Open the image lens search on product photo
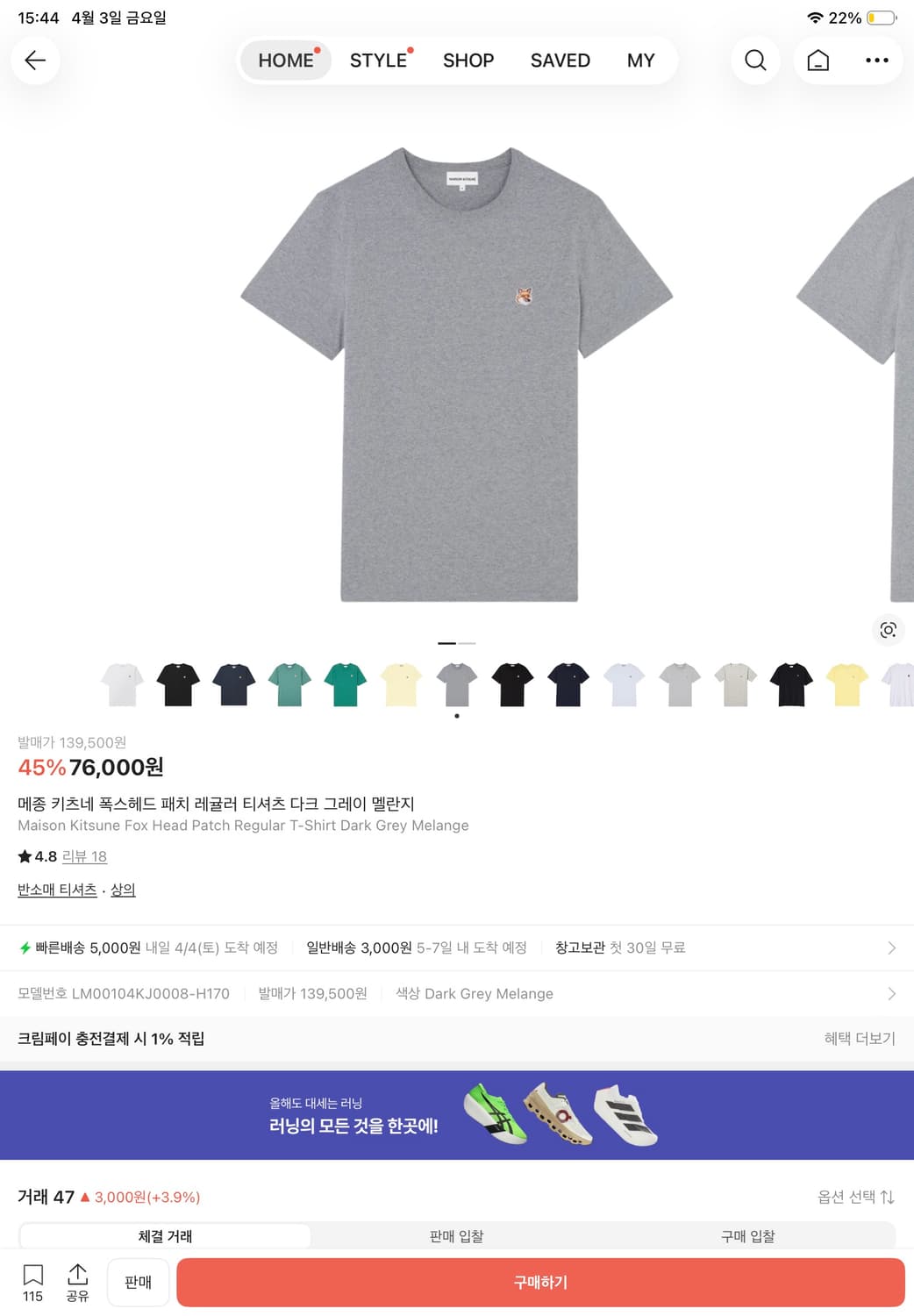Screen dimensions: 914x1316 [888, 630]
